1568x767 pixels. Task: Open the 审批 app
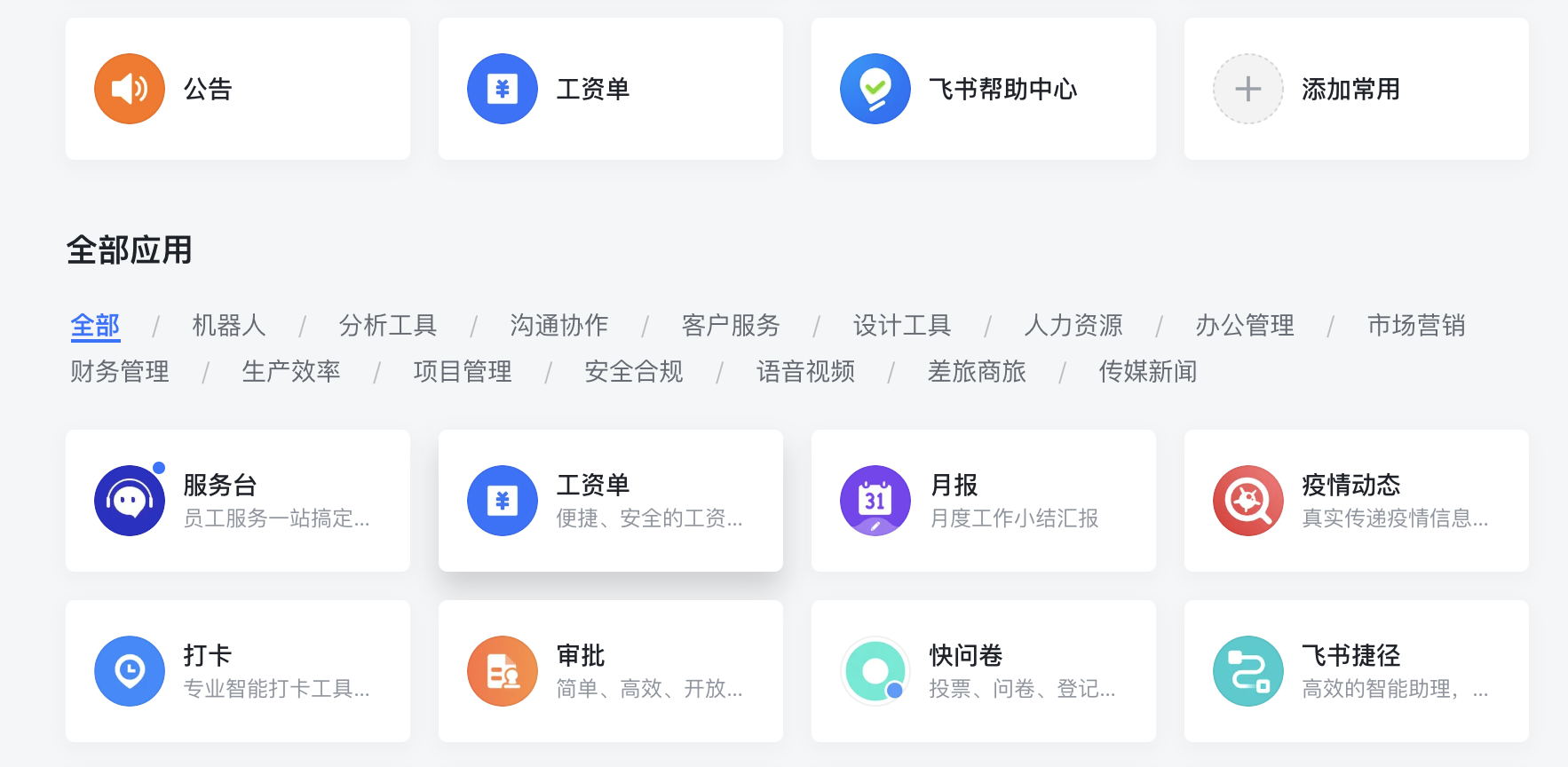(611, 671)
